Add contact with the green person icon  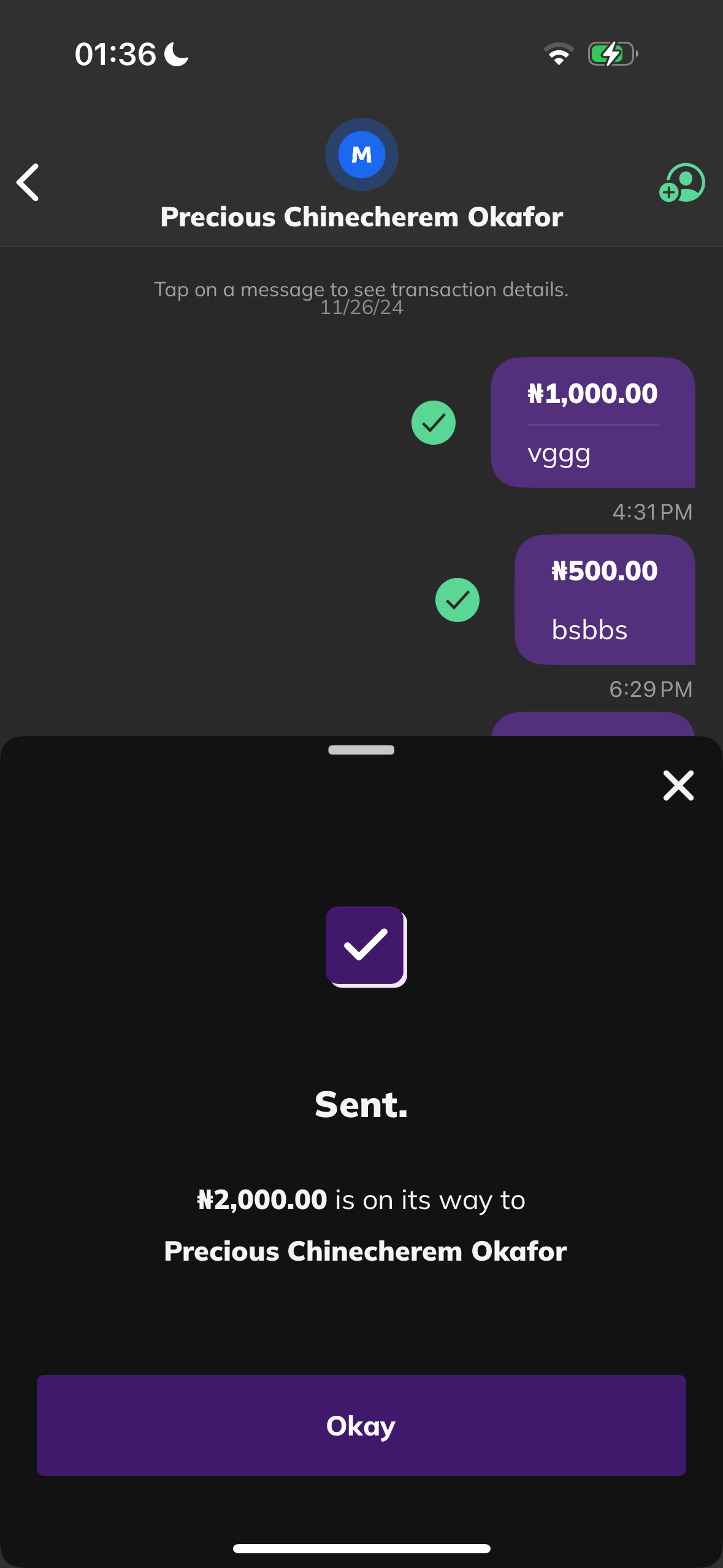(682, 183)
